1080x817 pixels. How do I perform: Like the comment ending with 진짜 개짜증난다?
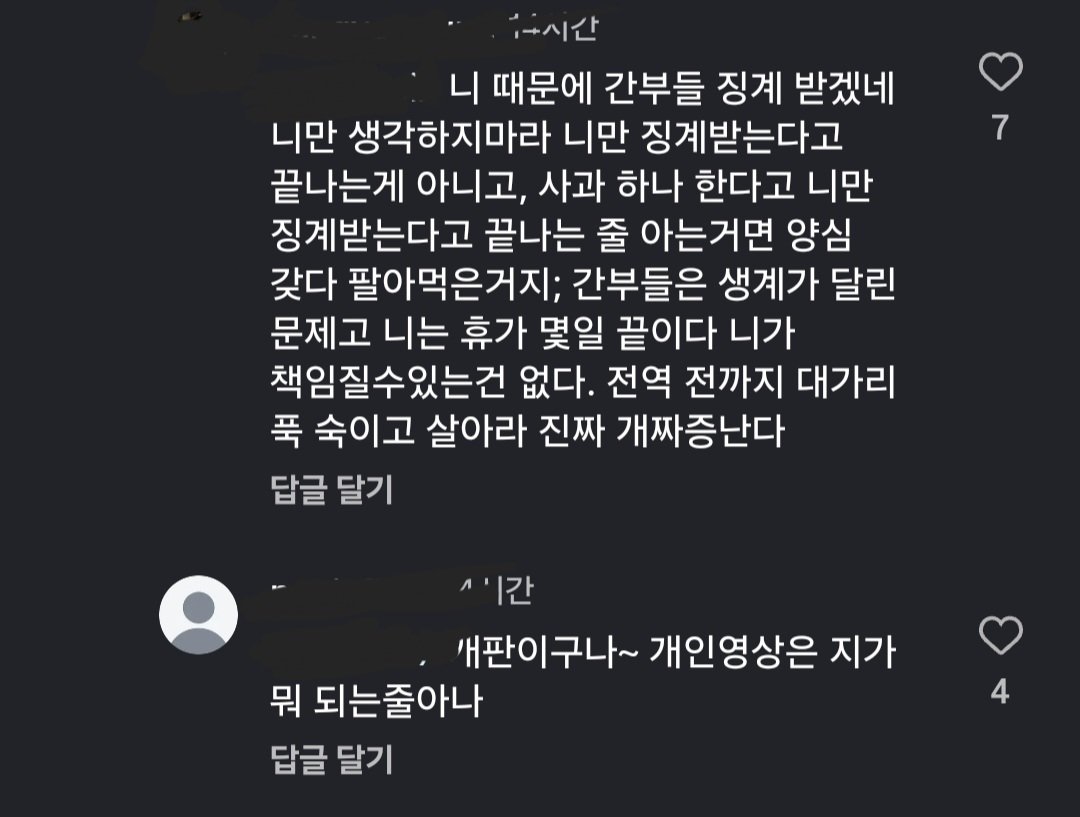[999, 72]
